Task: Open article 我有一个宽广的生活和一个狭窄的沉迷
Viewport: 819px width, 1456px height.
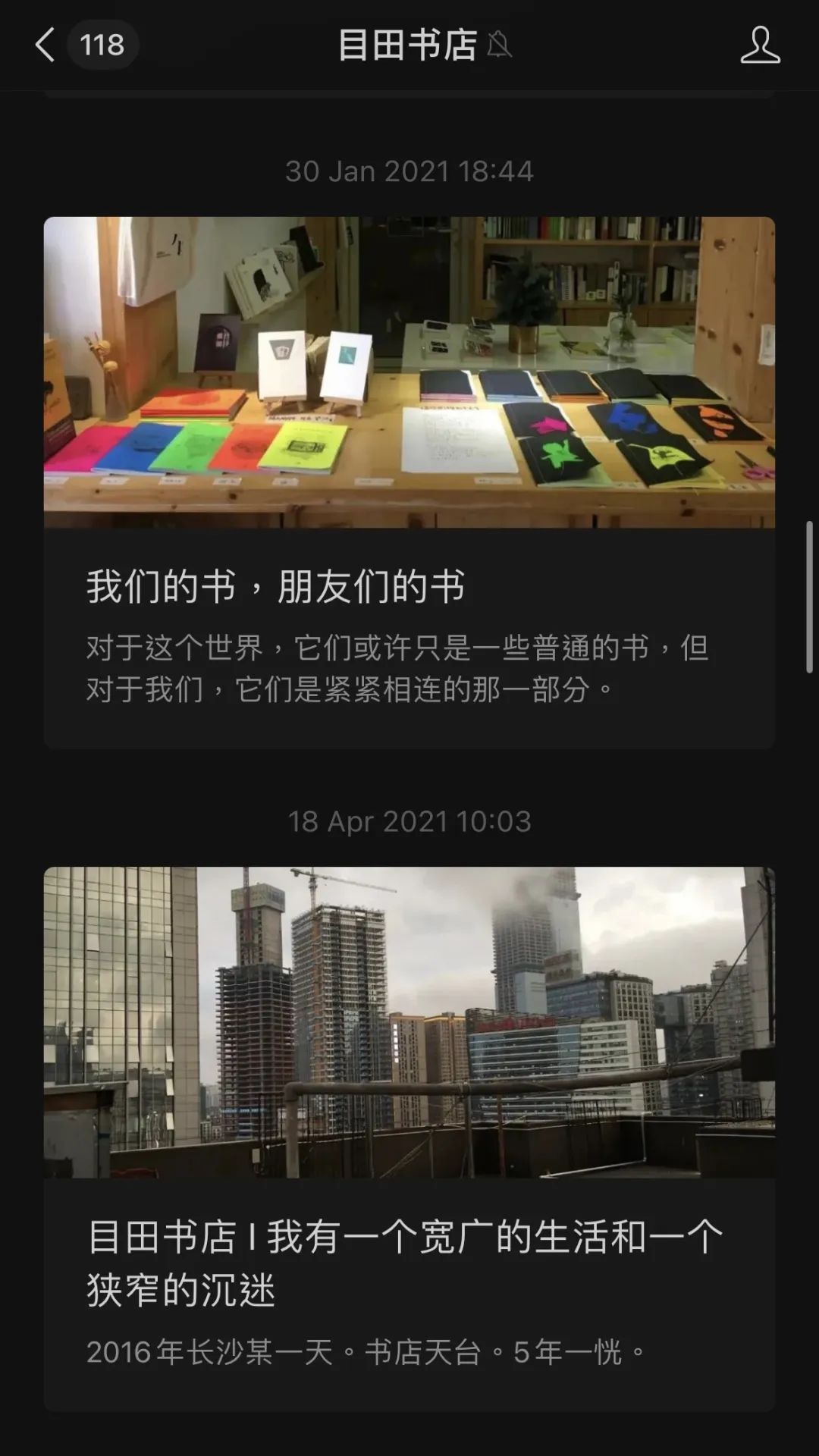Action: [x=409, y=1137]
